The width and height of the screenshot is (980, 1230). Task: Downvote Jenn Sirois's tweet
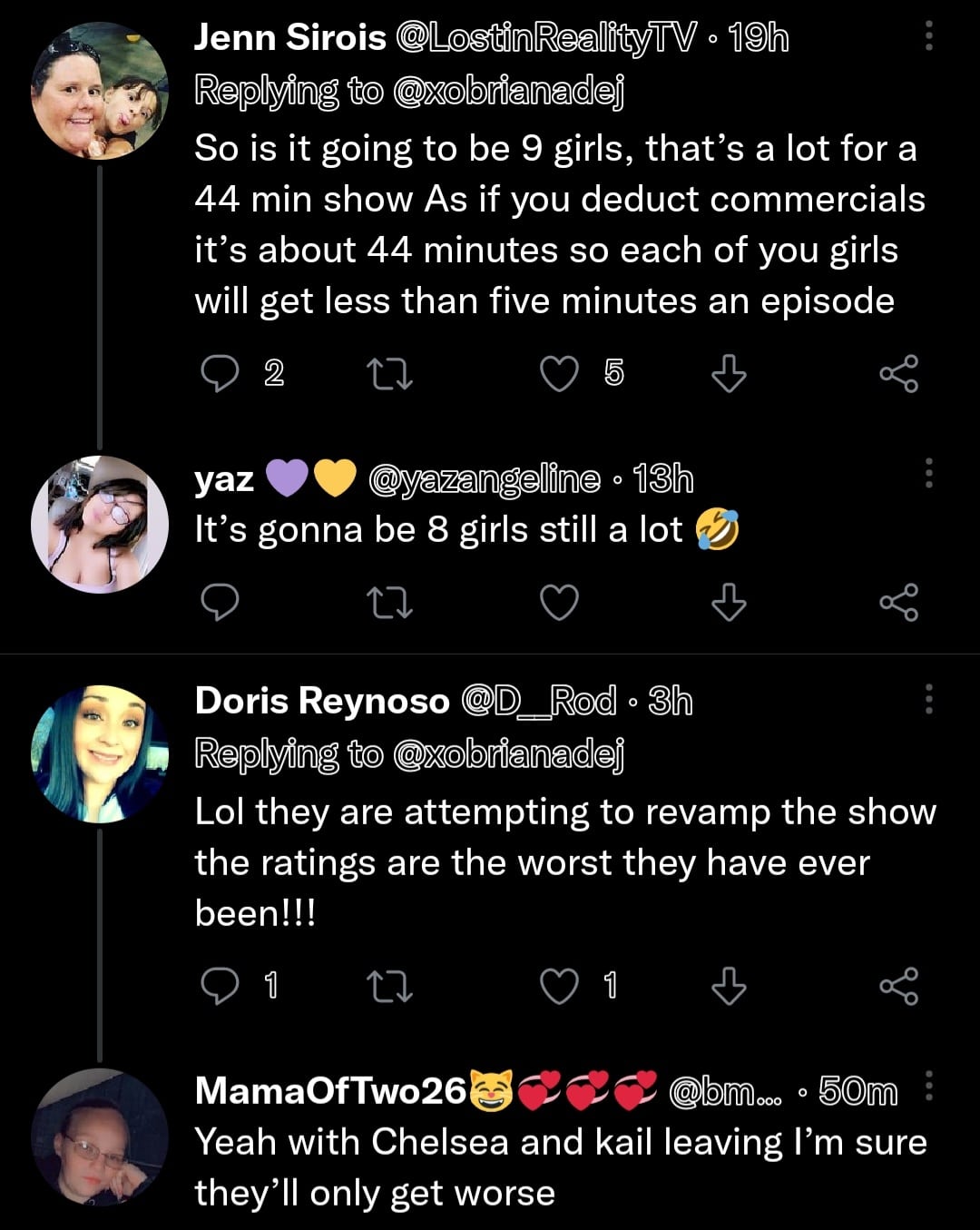(x=729, y=373)
